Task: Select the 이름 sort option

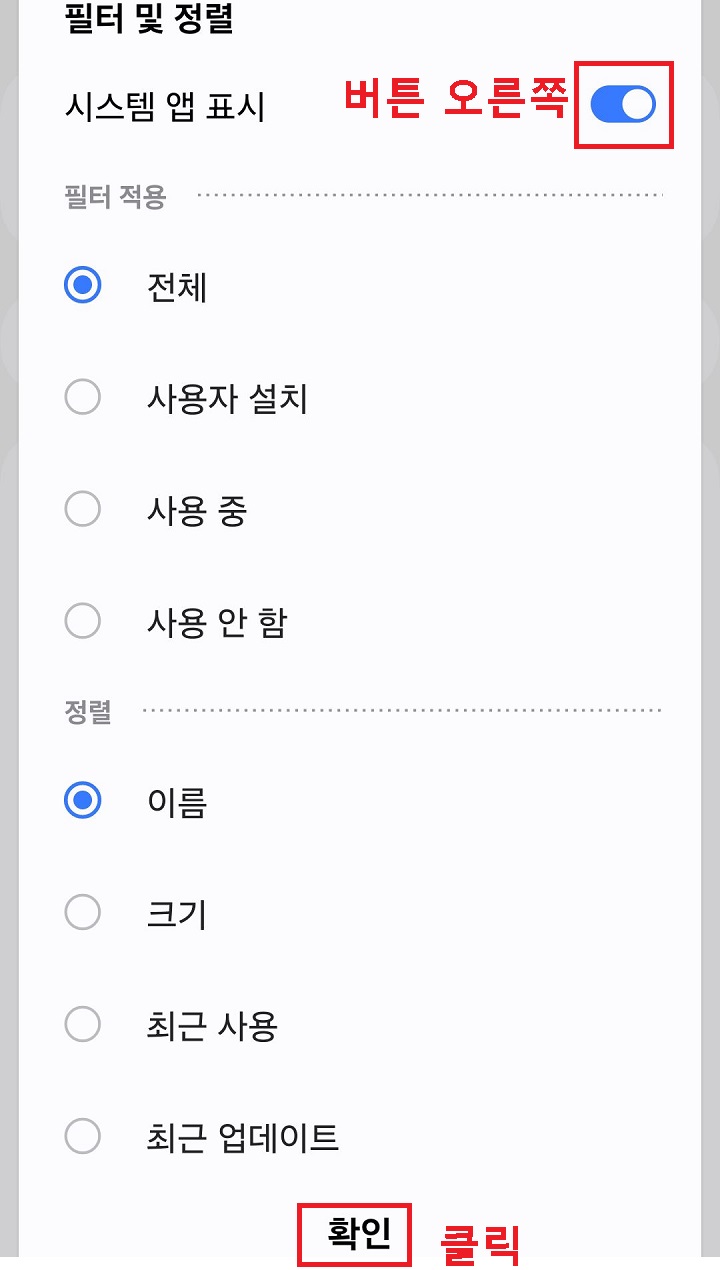Action: coord(83,800)
